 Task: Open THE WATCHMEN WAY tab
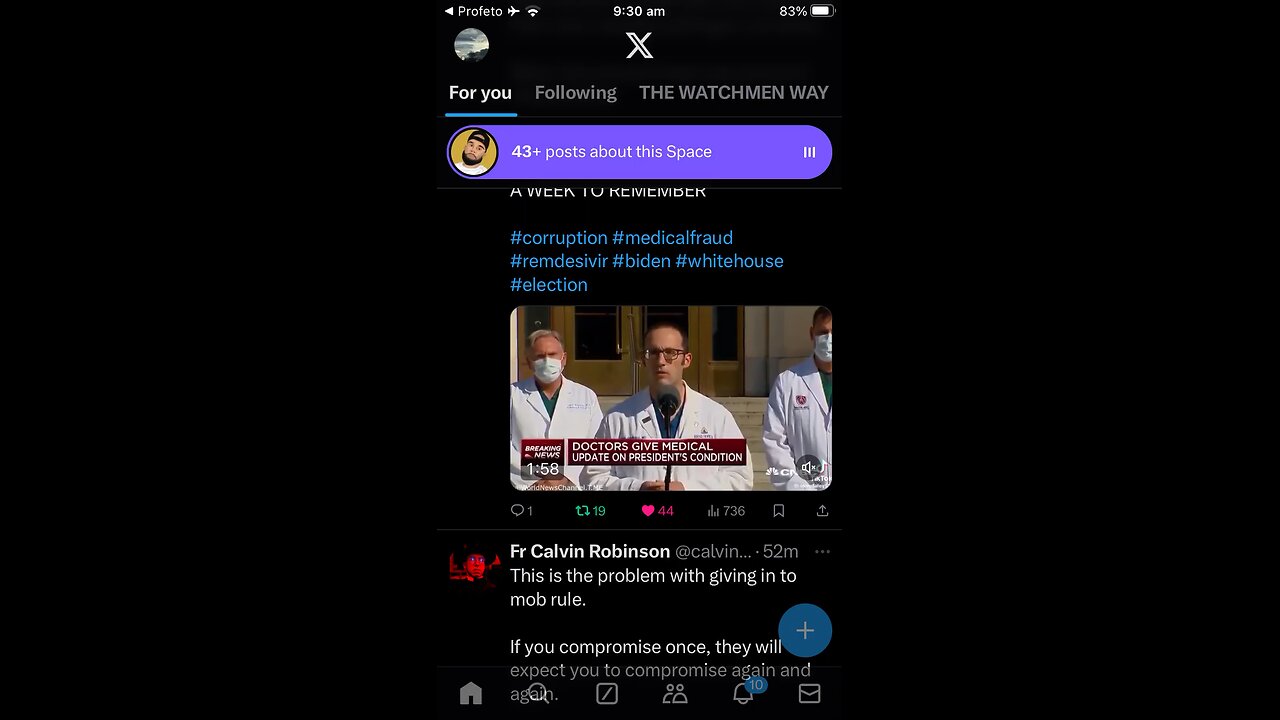click(x=733, y=93)
